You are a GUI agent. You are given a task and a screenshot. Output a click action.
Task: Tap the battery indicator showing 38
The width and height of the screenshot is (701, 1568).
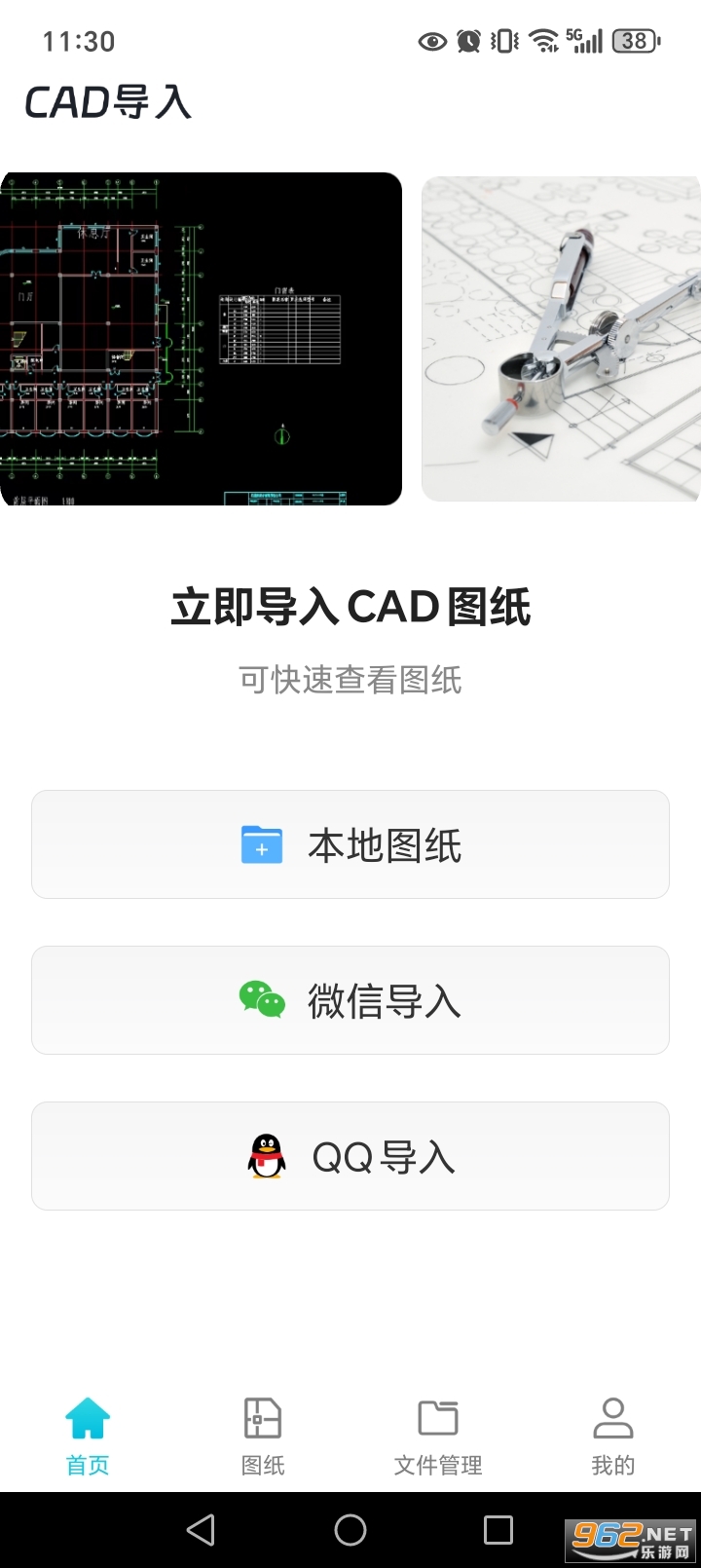point(634,41)
